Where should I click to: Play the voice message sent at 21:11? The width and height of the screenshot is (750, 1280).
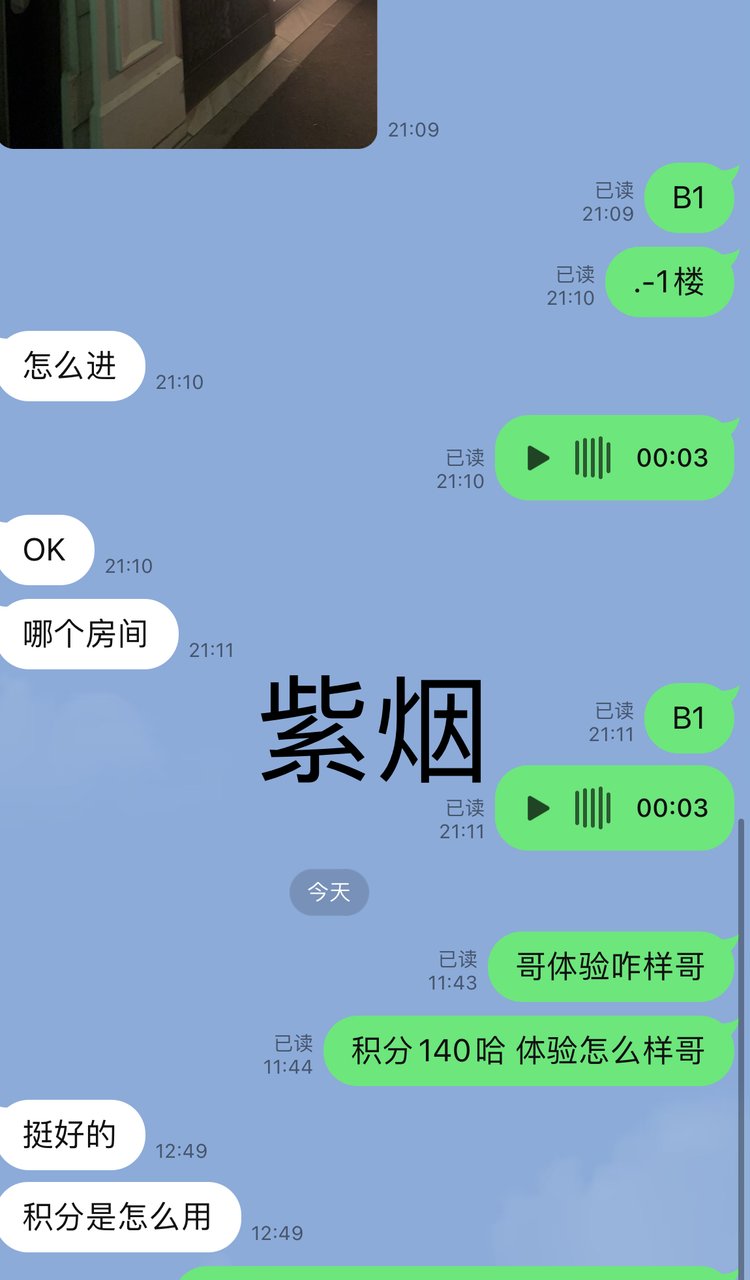coord(539,808)
